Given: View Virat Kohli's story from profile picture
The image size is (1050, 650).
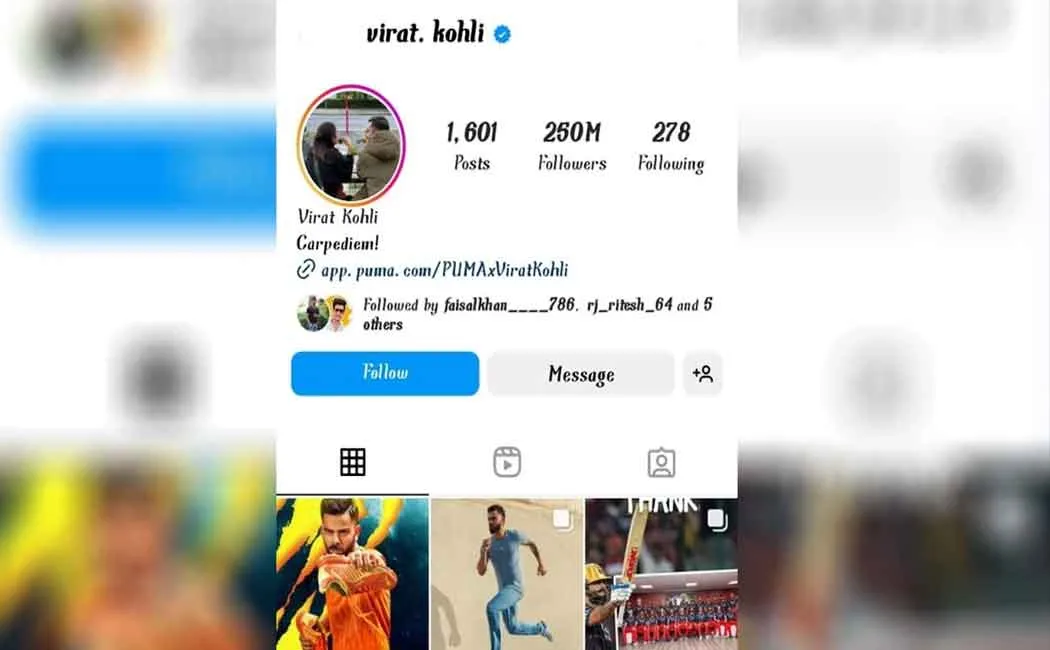Looking at the screenshot, I should click(x=351, y=145).
